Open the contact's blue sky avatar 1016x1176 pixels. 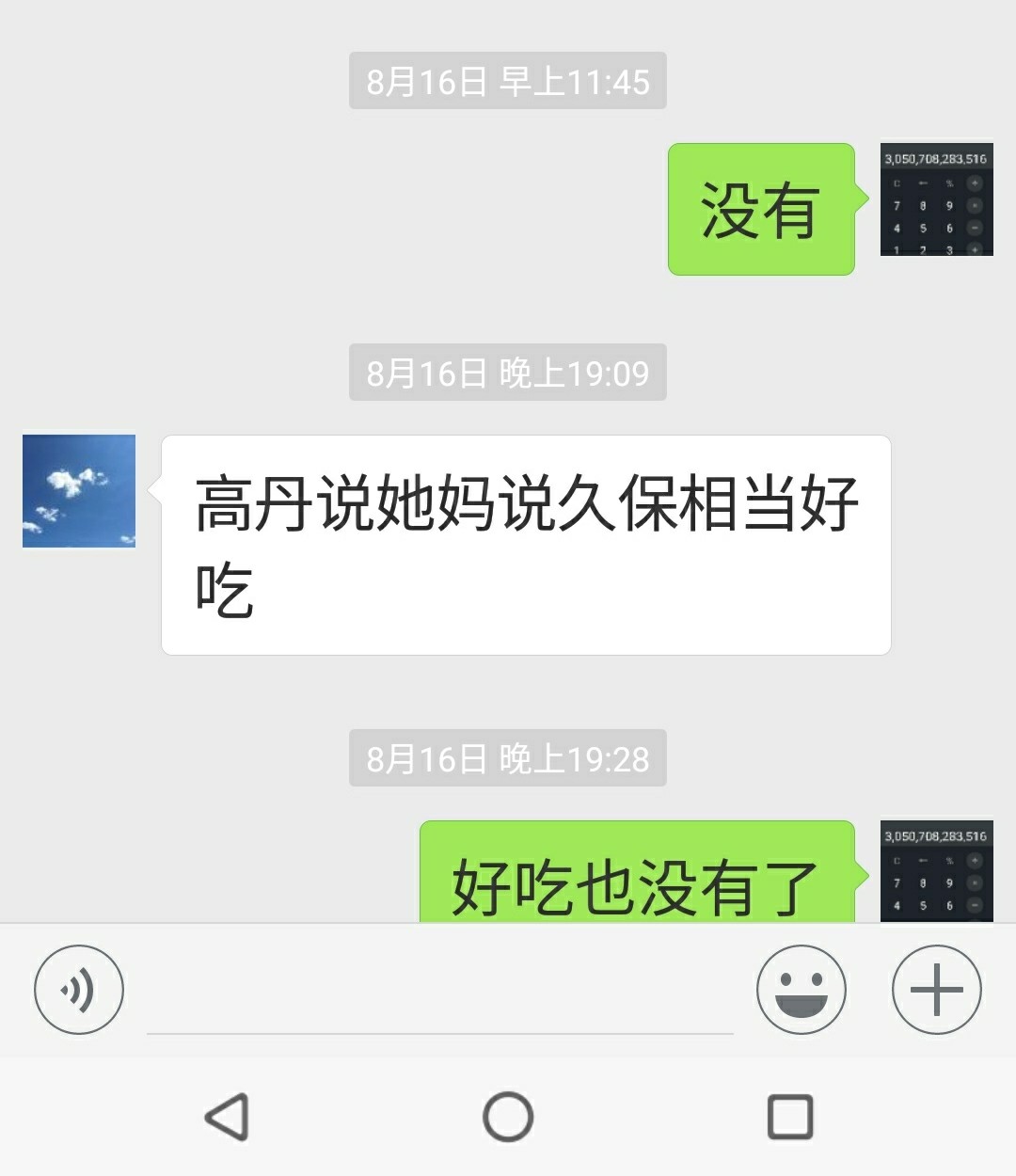pos(79,490)
